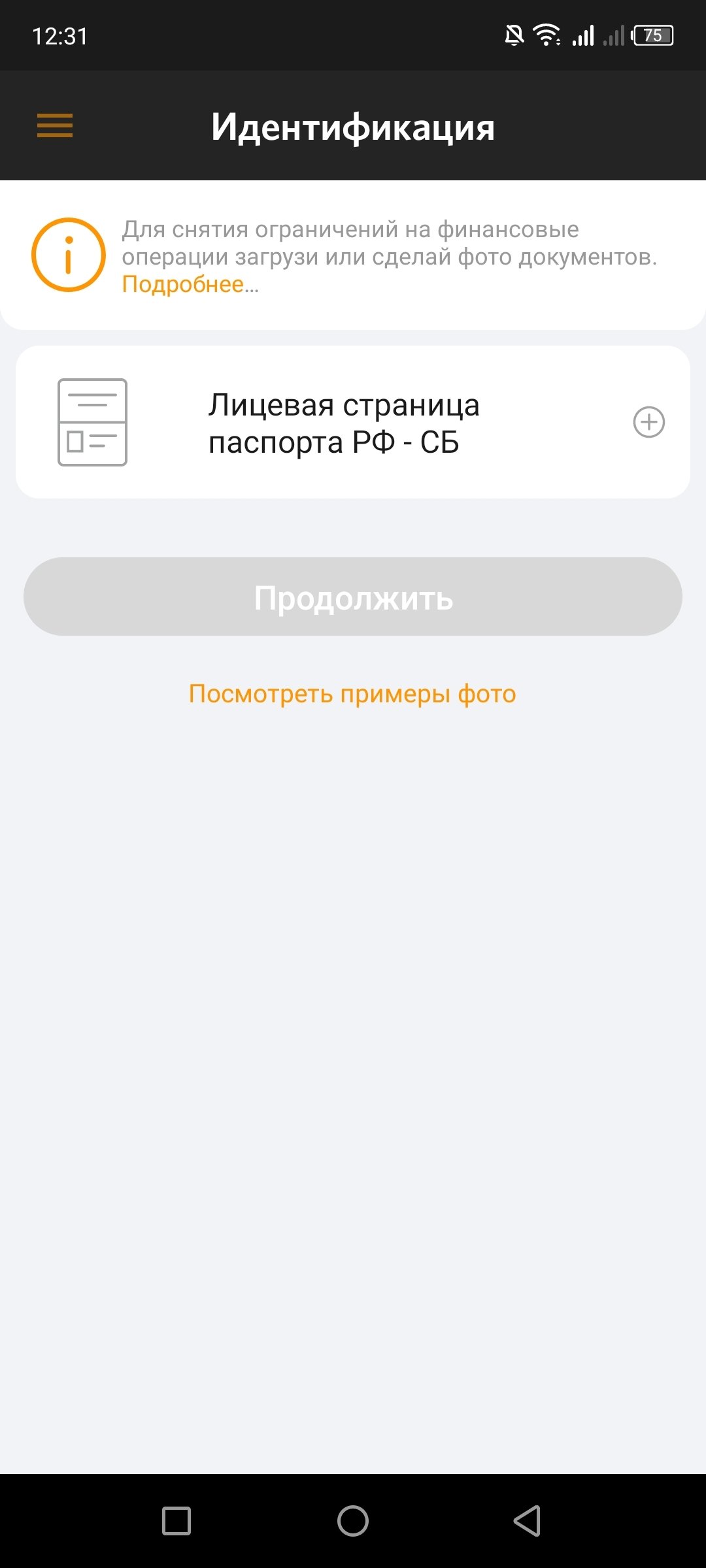The height and width of the screenshot is (1568, 706).
Task: Open the Подробнее… link
Action: point(190,285)
